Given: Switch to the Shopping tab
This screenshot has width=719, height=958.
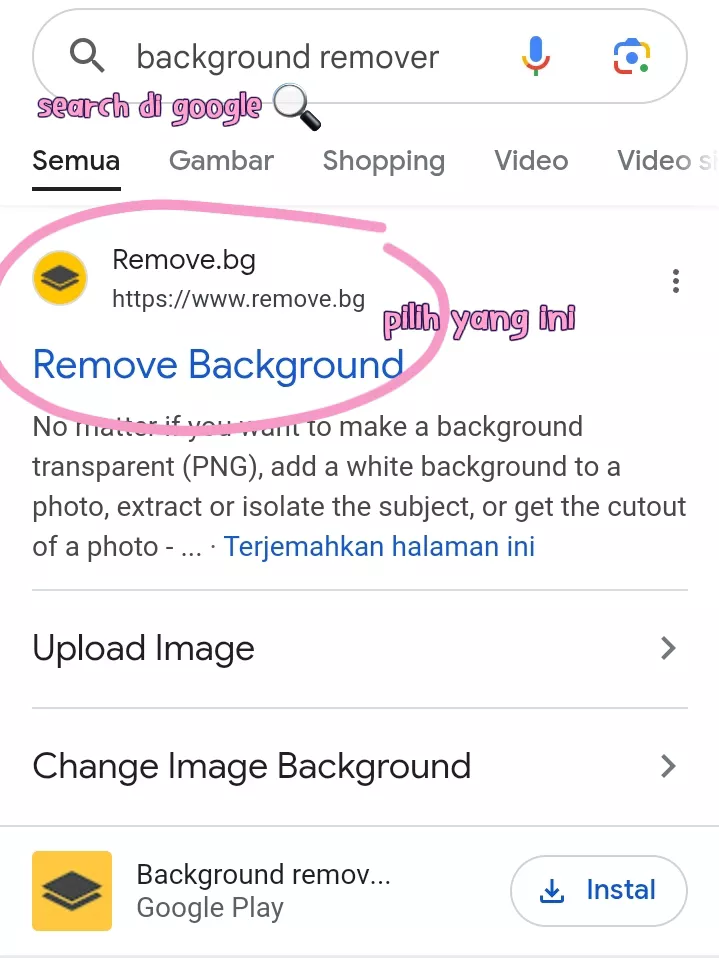Looking at the screenshot, I should [x=383, y=161].
